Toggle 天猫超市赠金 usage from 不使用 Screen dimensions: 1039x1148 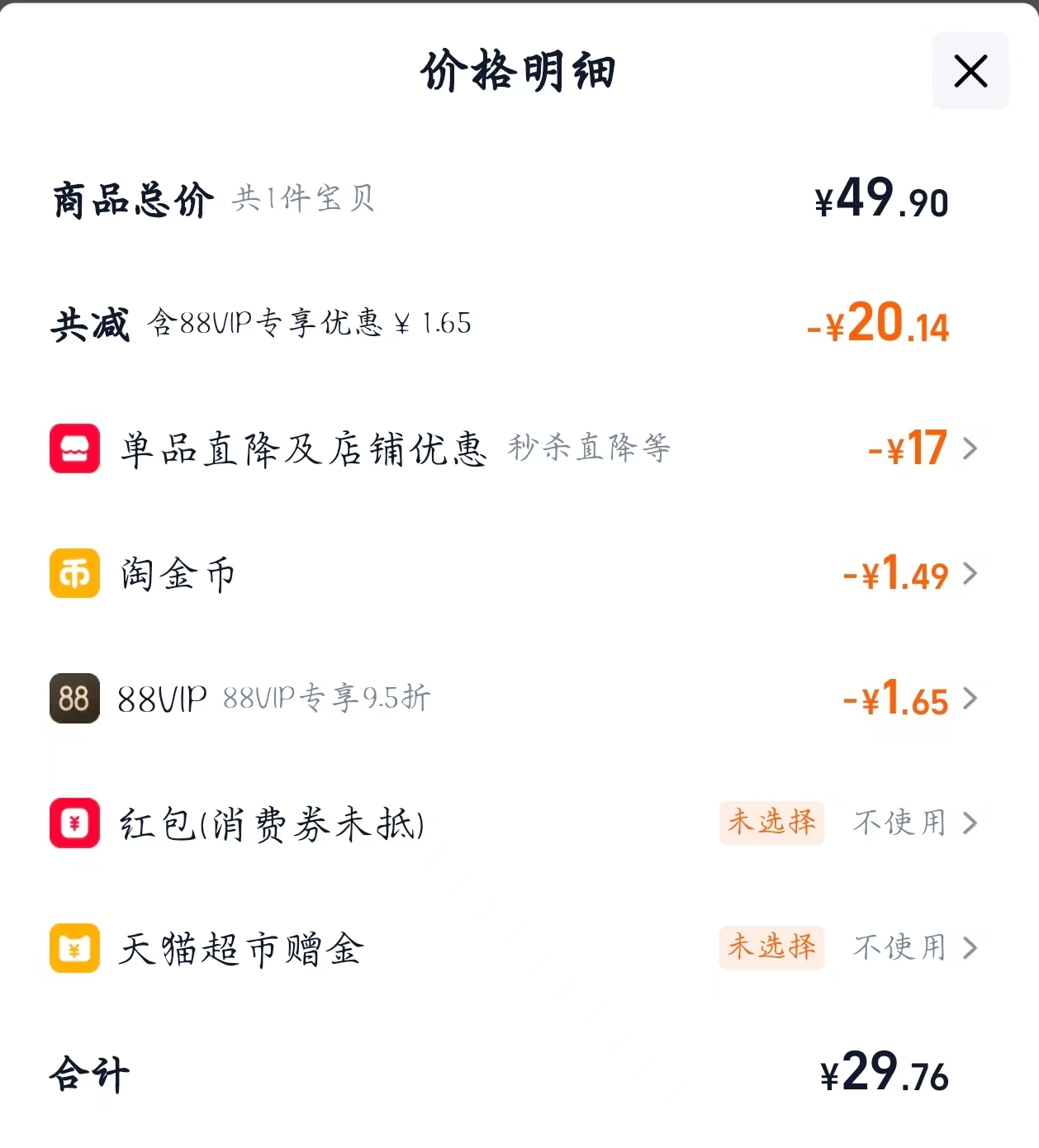coord(899,949)
